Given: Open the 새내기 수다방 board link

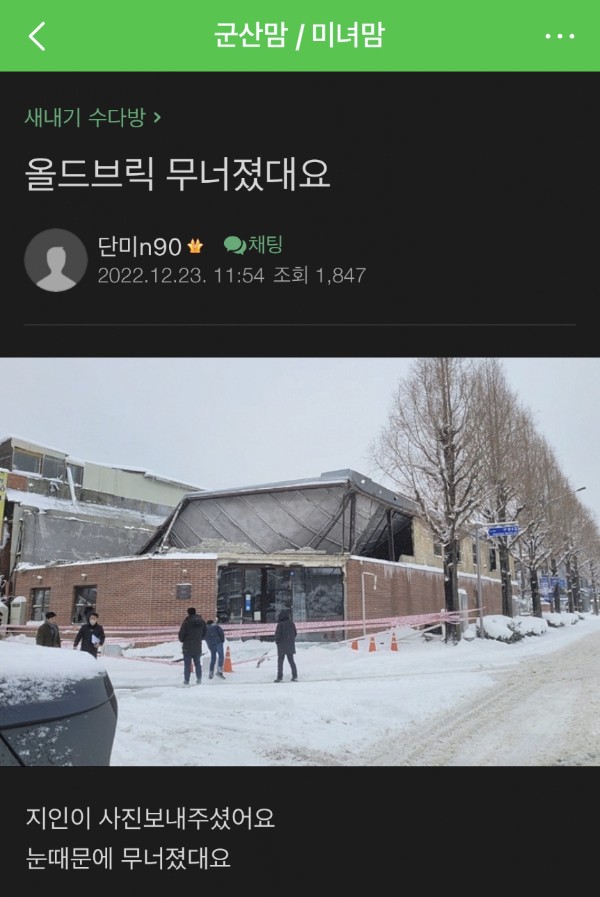Looking at the screenshot, I should pyautogui.click(x=93, y=117).
